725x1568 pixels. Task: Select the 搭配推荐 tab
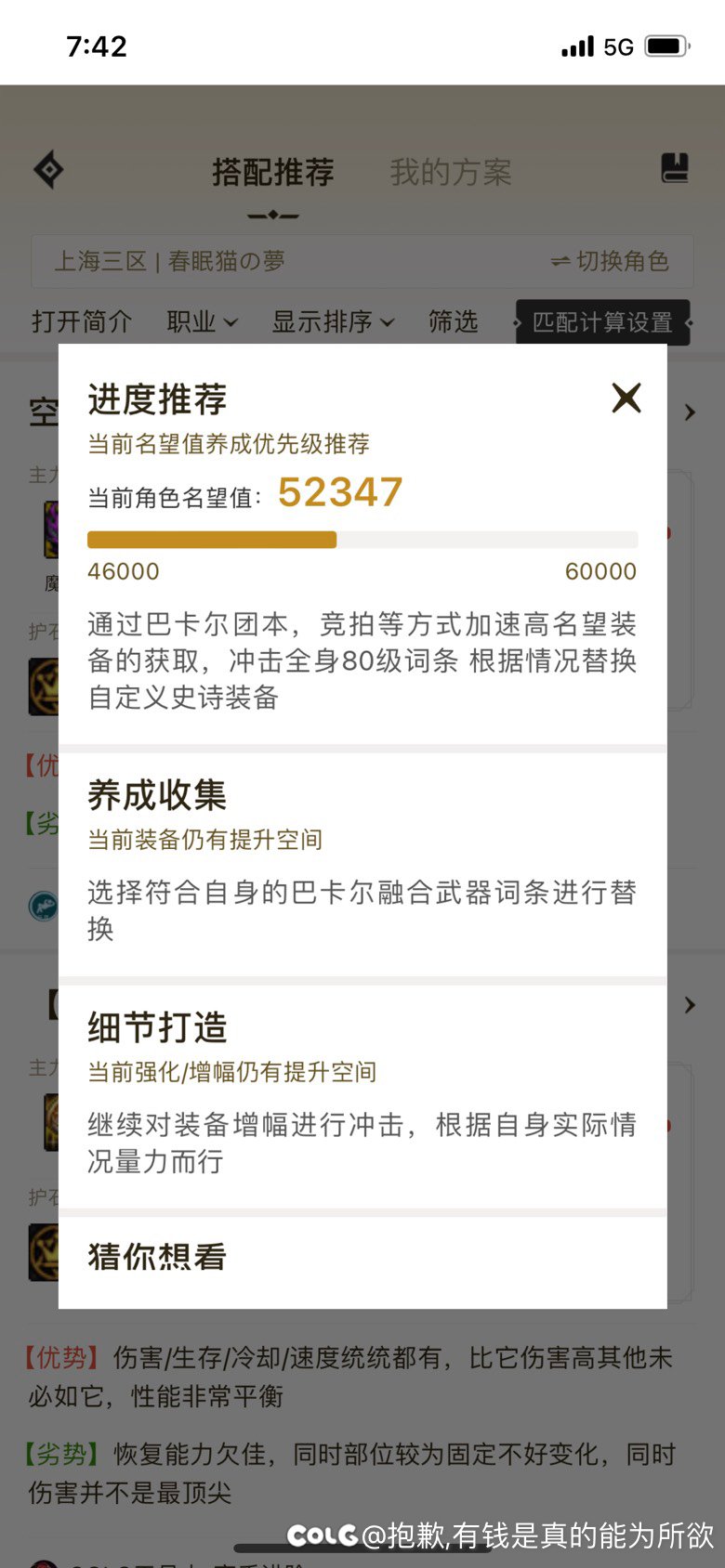pos(272,172)
